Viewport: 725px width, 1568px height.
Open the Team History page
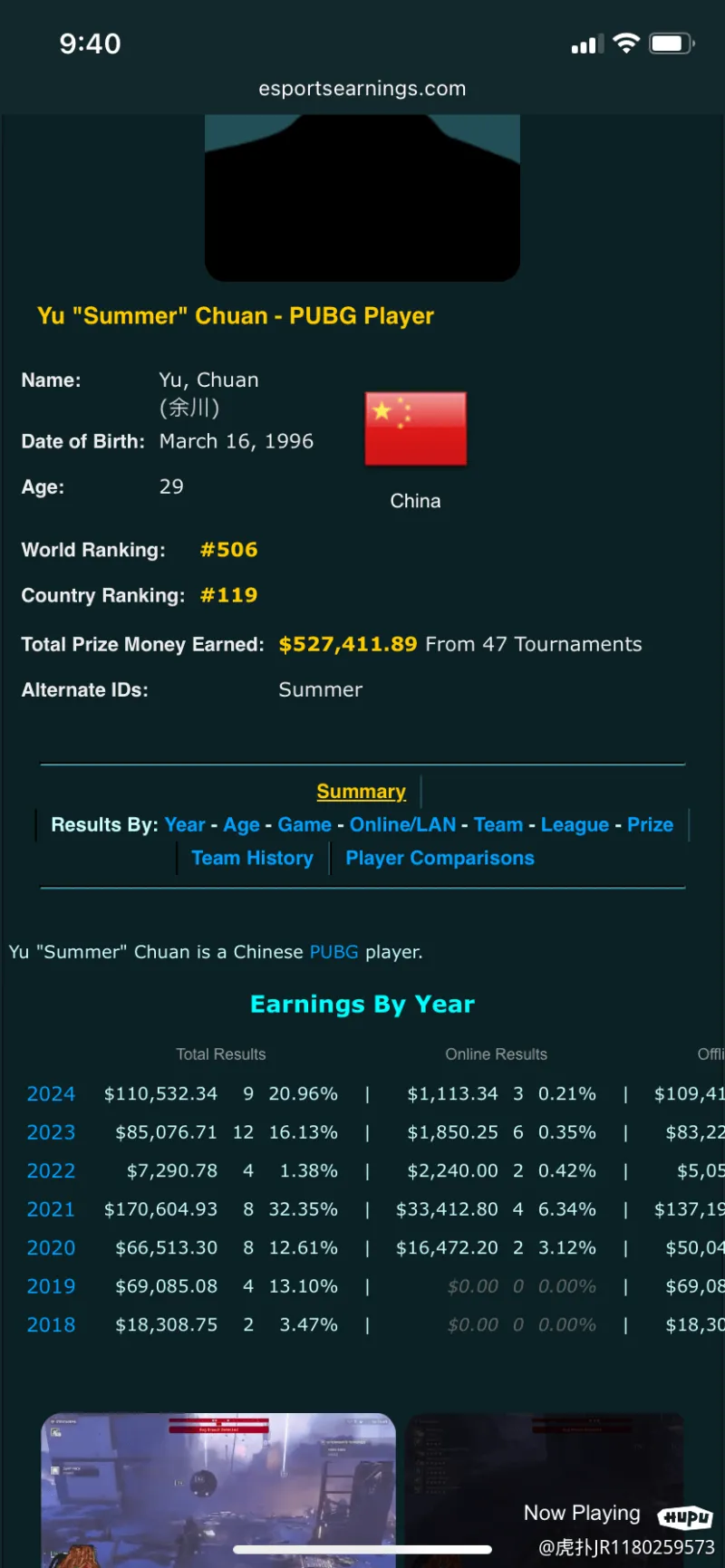tap(252, 858)
